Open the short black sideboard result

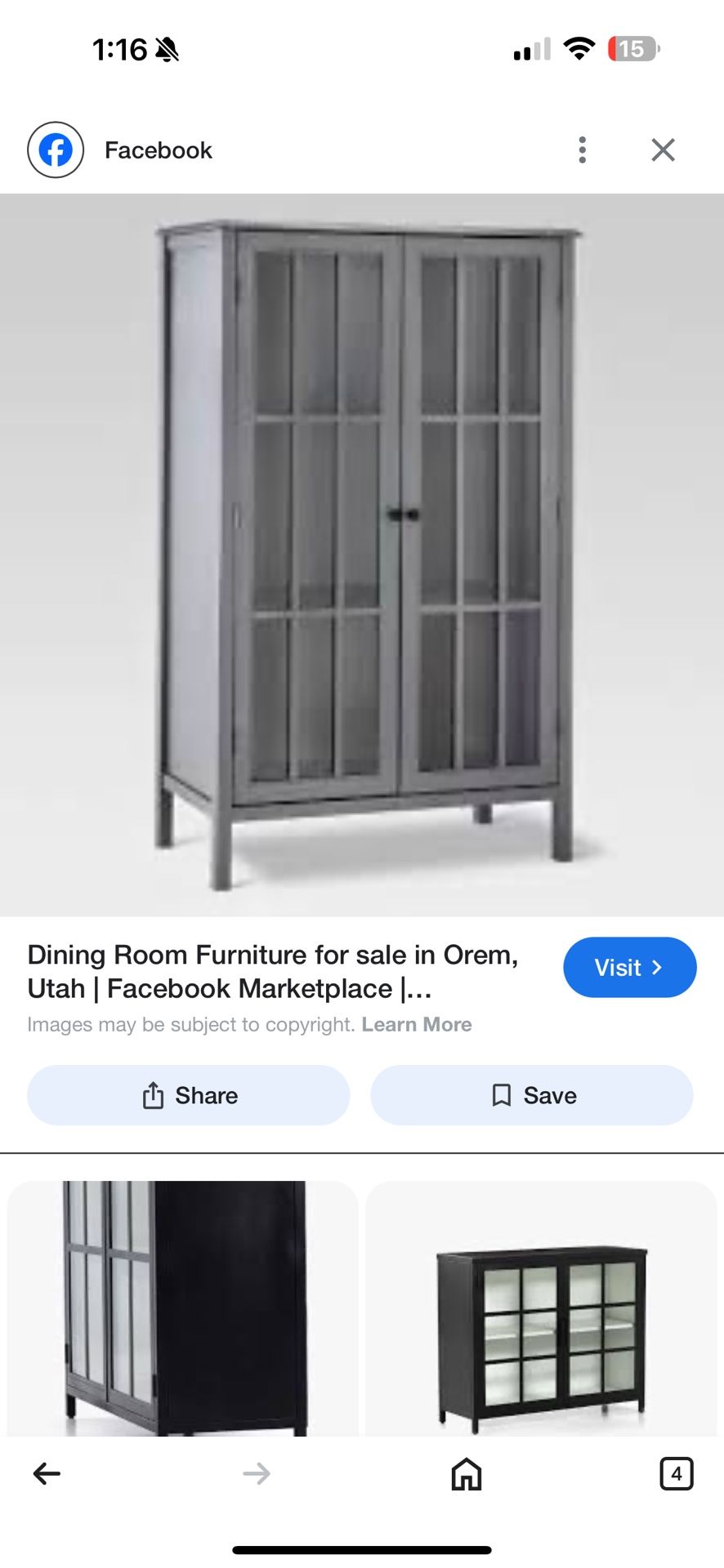click(x=541, y=1307)
